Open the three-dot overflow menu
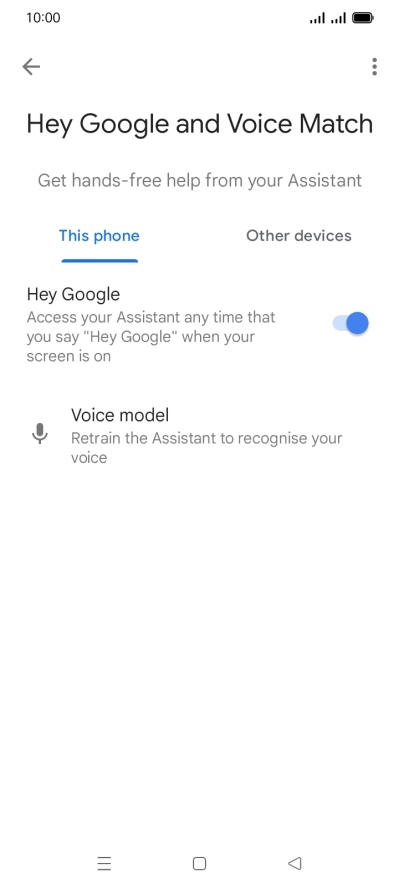 (374, 67)
